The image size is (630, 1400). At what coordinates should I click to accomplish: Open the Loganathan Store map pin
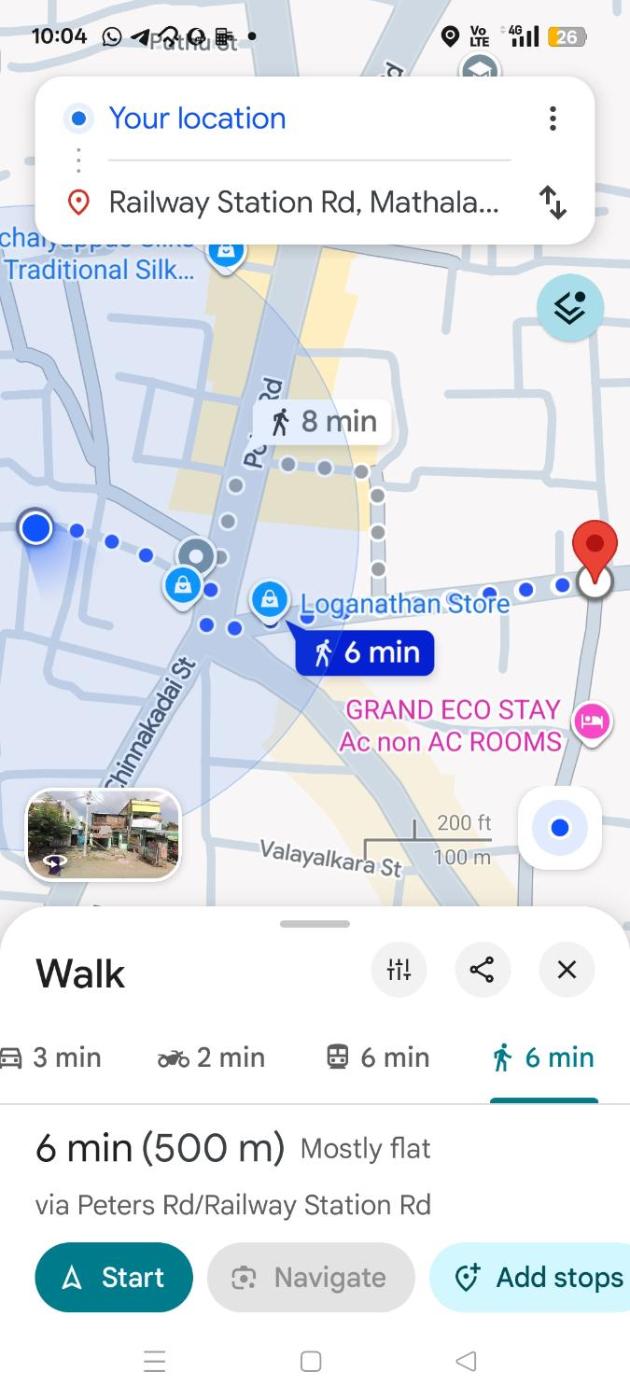(x=268, y=600)
